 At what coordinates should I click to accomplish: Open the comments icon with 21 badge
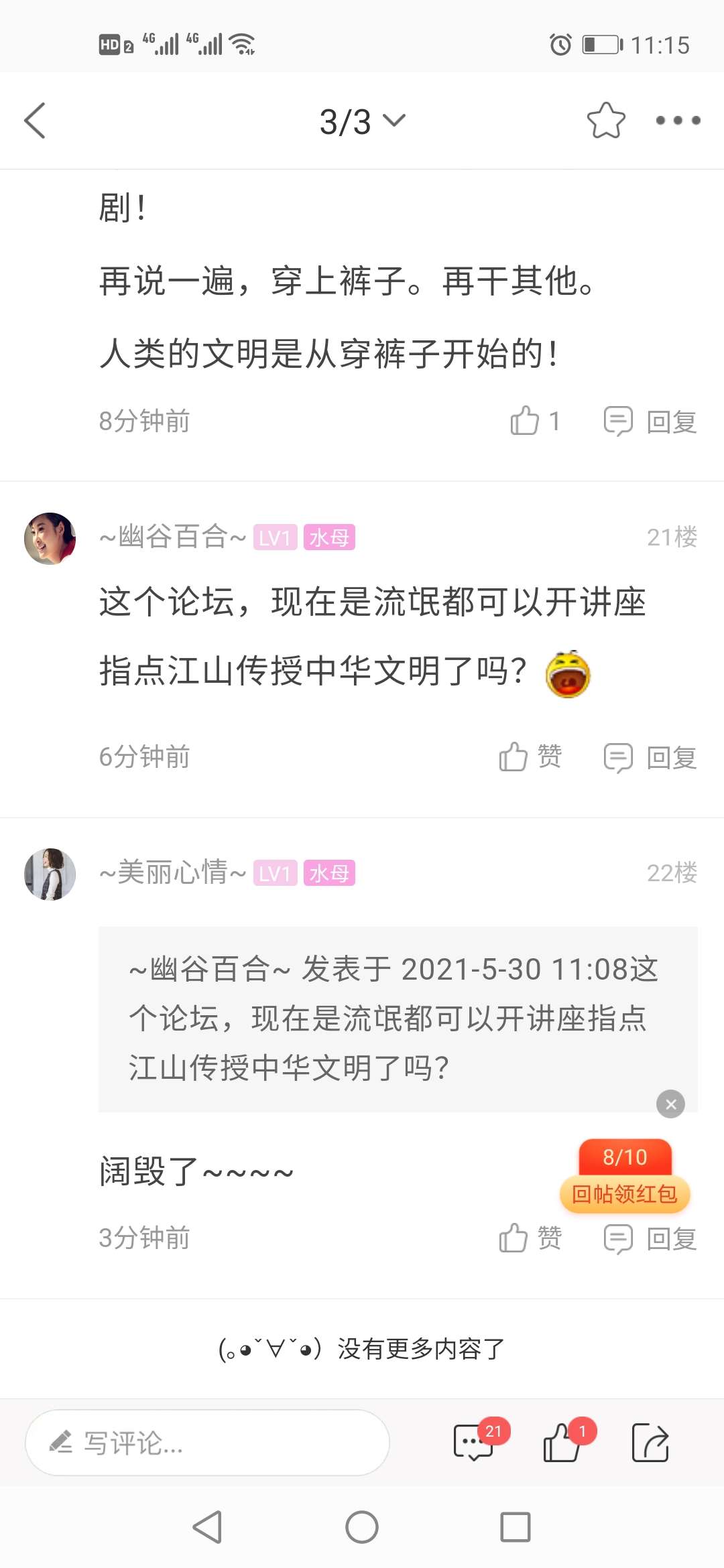click(x=474, y=1442)
